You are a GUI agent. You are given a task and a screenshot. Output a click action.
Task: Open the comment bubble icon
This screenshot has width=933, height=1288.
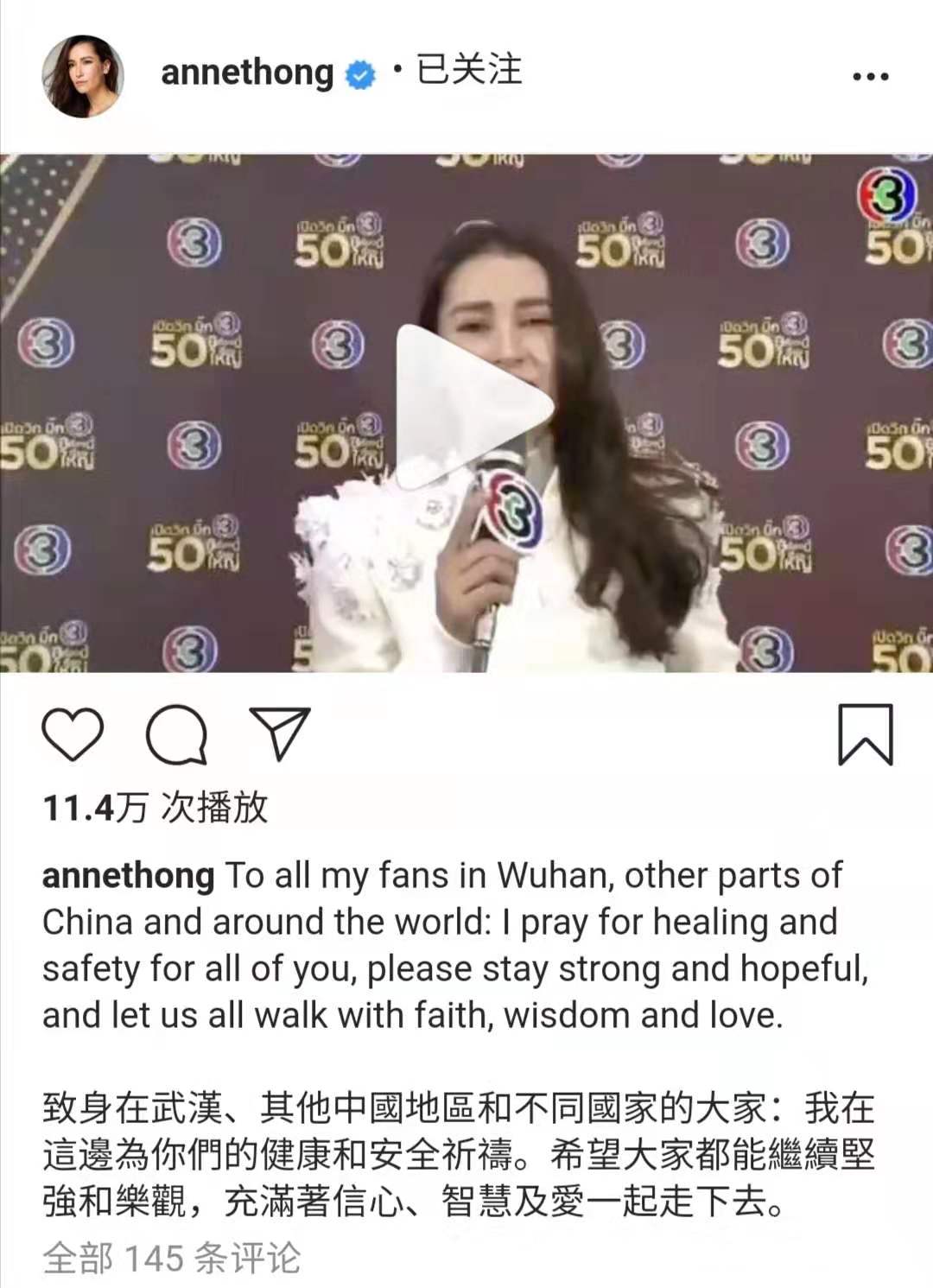coord(176,736)
